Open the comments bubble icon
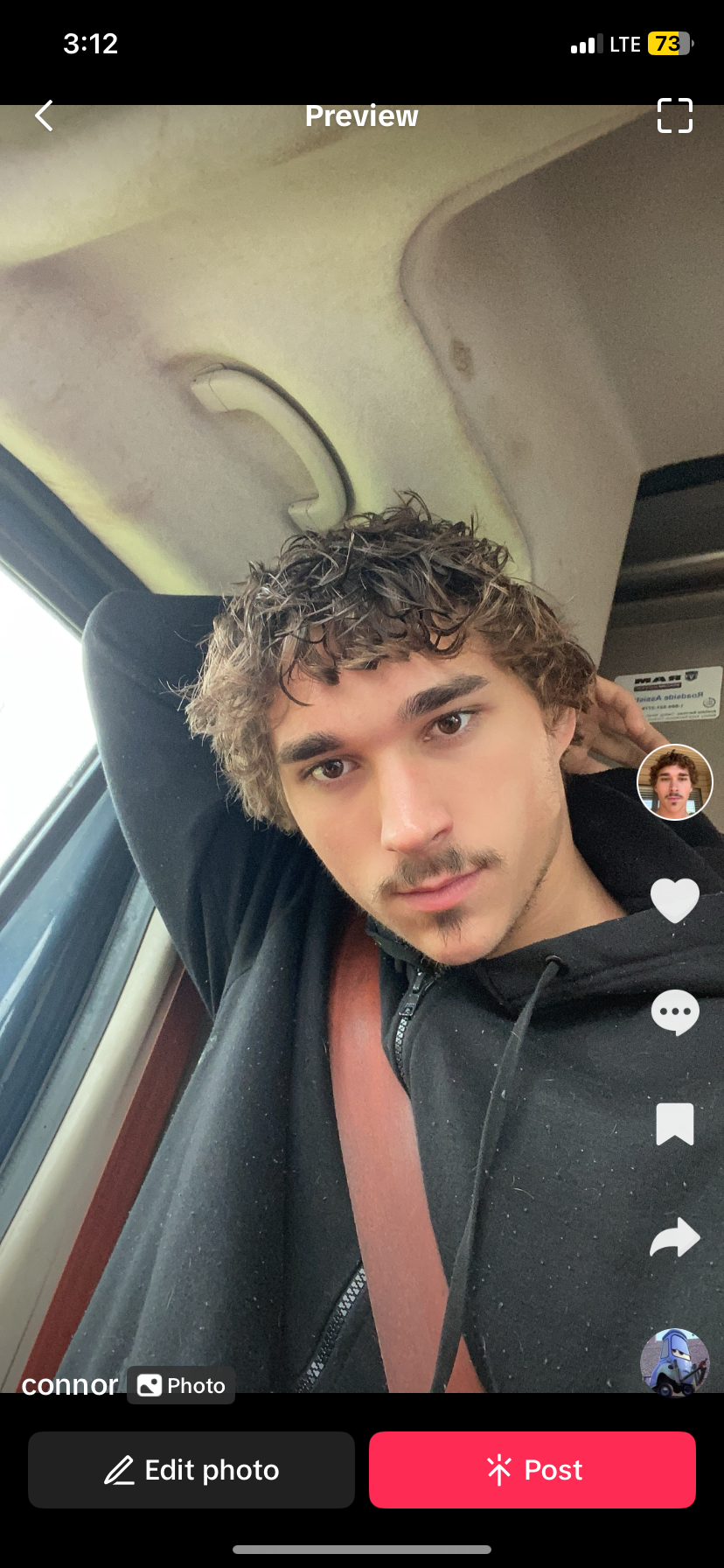 coord(674,1012)
